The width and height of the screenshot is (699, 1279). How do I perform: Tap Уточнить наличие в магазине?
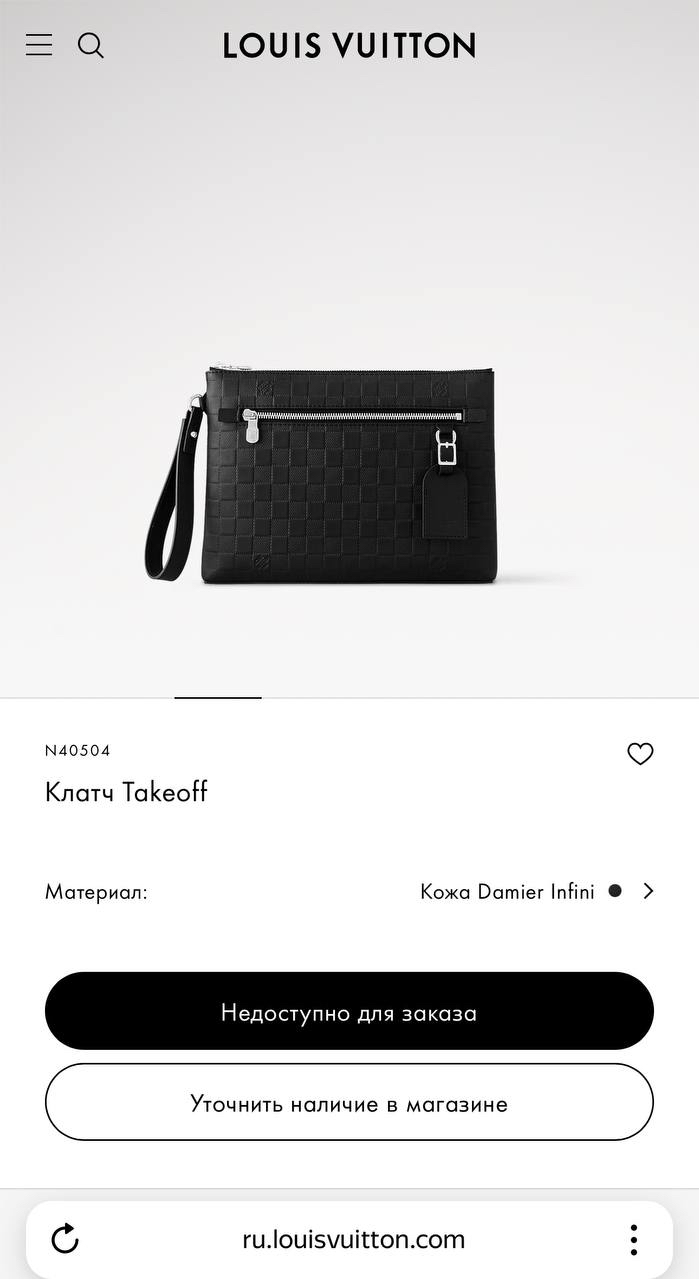coord(349,1102)
